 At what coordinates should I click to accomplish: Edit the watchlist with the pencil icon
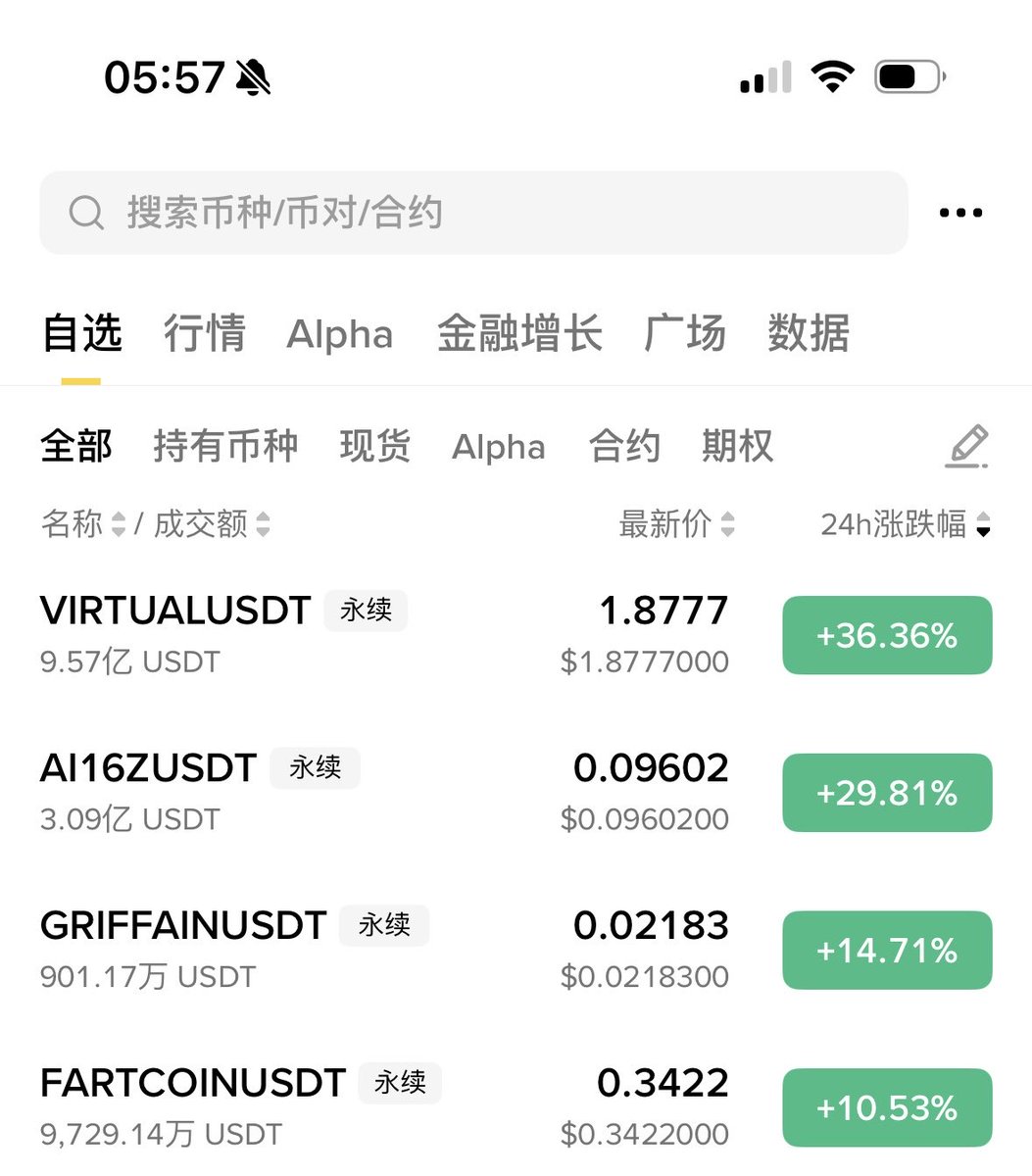(x=967, y=447)
